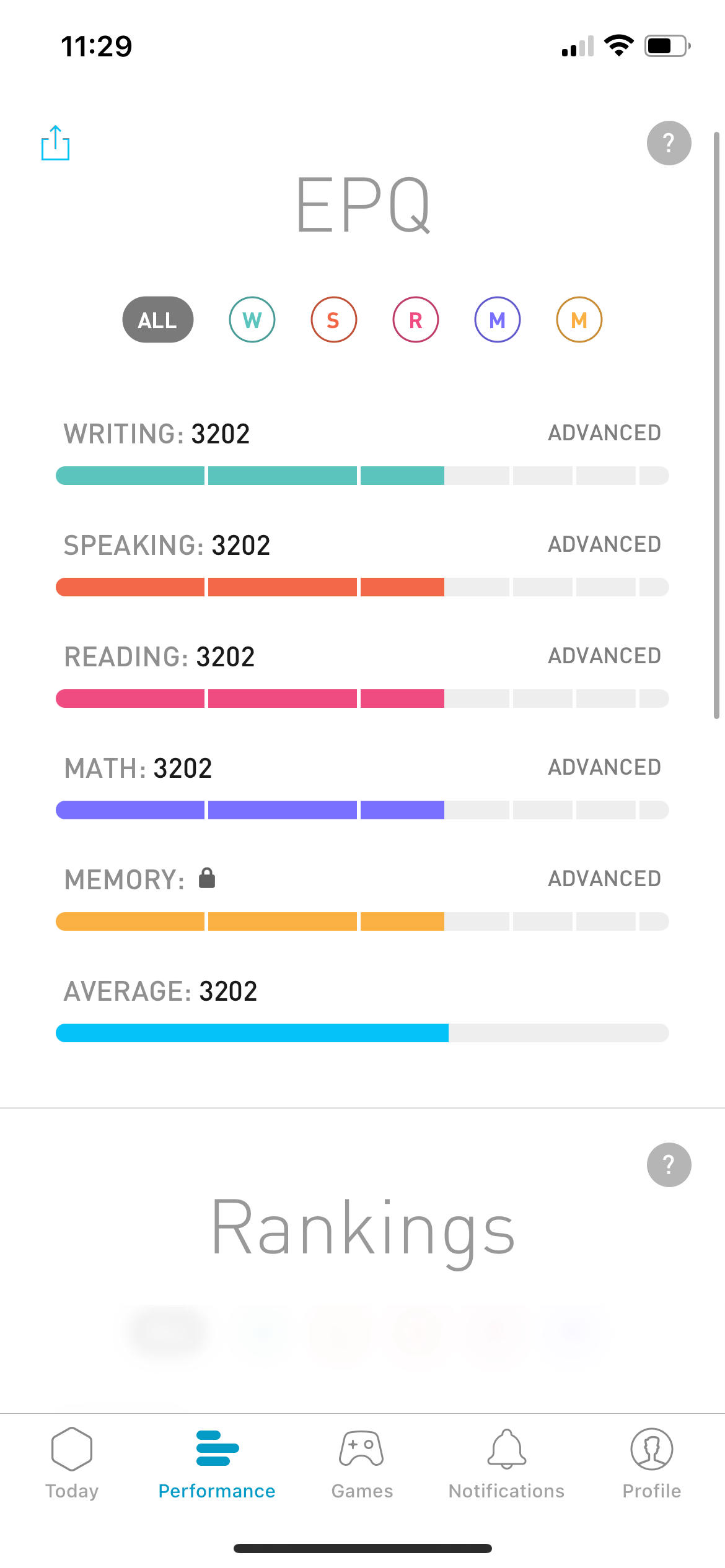
Task: Tap the ADVANCED label beside WRITING
Action: point(604,433)
